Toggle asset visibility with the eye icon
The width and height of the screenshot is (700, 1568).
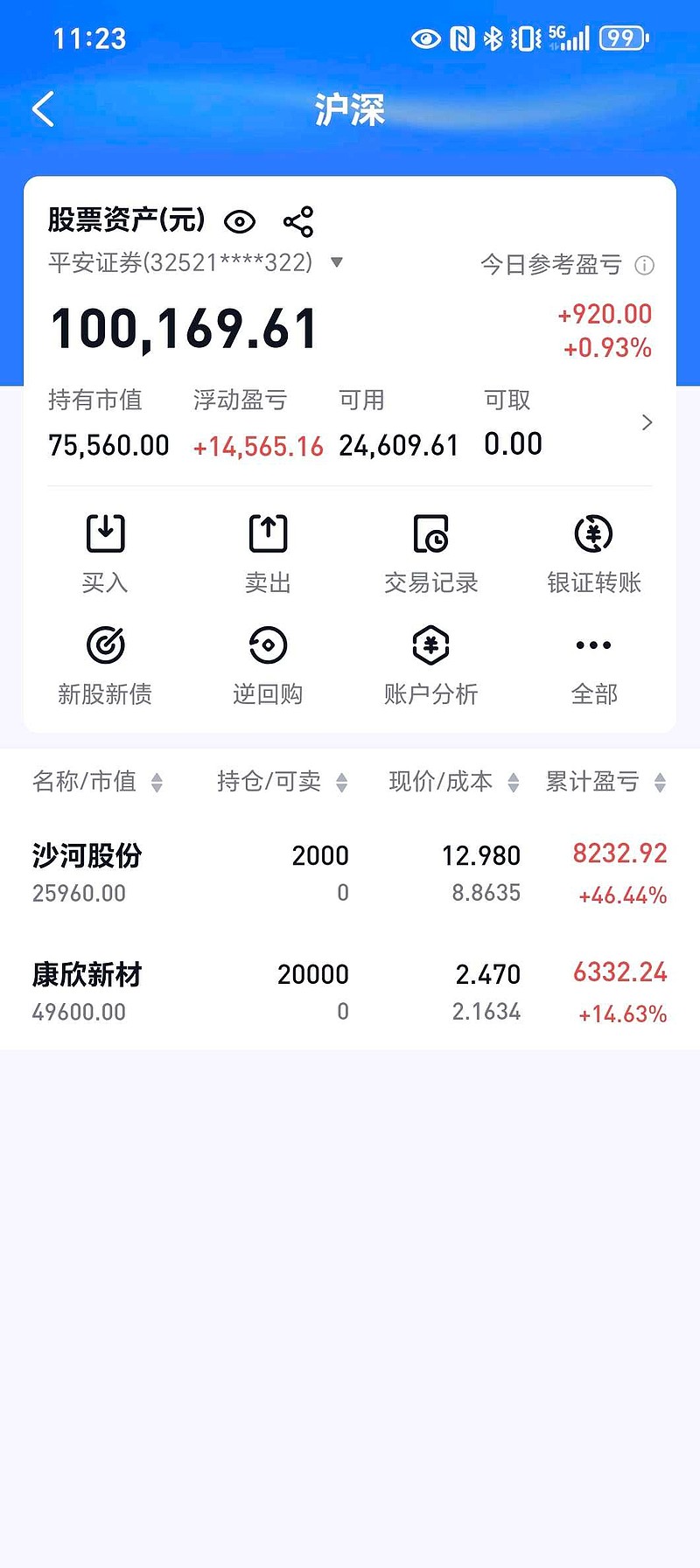[240, 223]
